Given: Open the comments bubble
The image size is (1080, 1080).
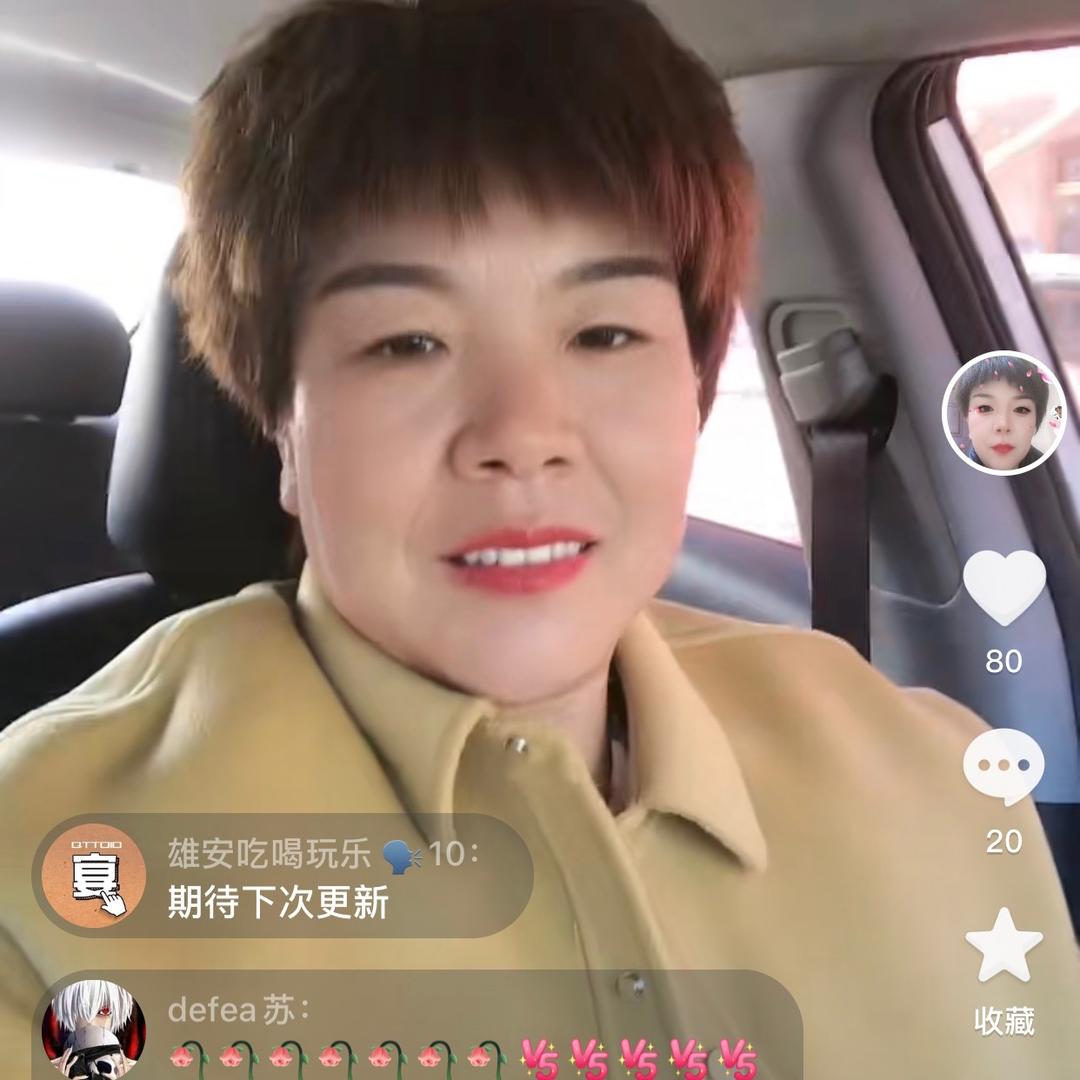Looking at the screenshot, I should tap(1003, 766).
